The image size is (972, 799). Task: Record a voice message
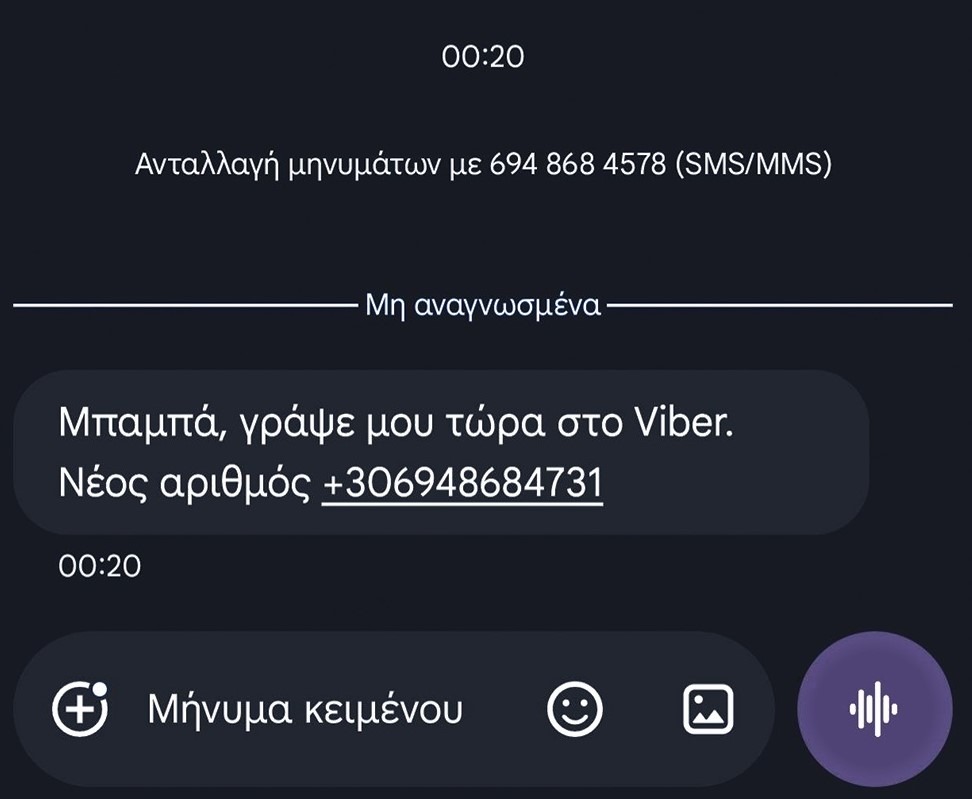(x=875, y=709)
